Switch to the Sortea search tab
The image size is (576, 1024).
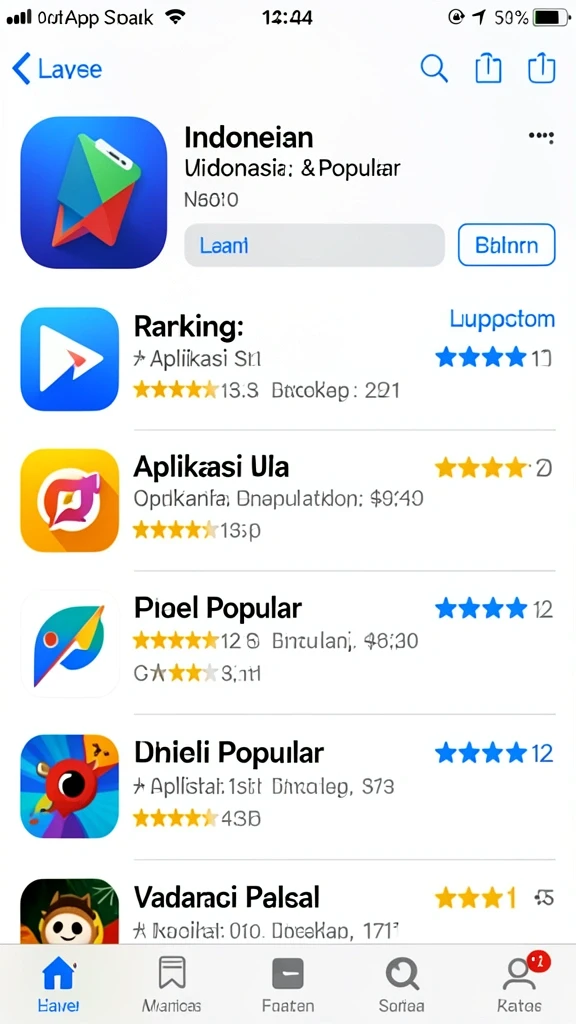[402, 984]
